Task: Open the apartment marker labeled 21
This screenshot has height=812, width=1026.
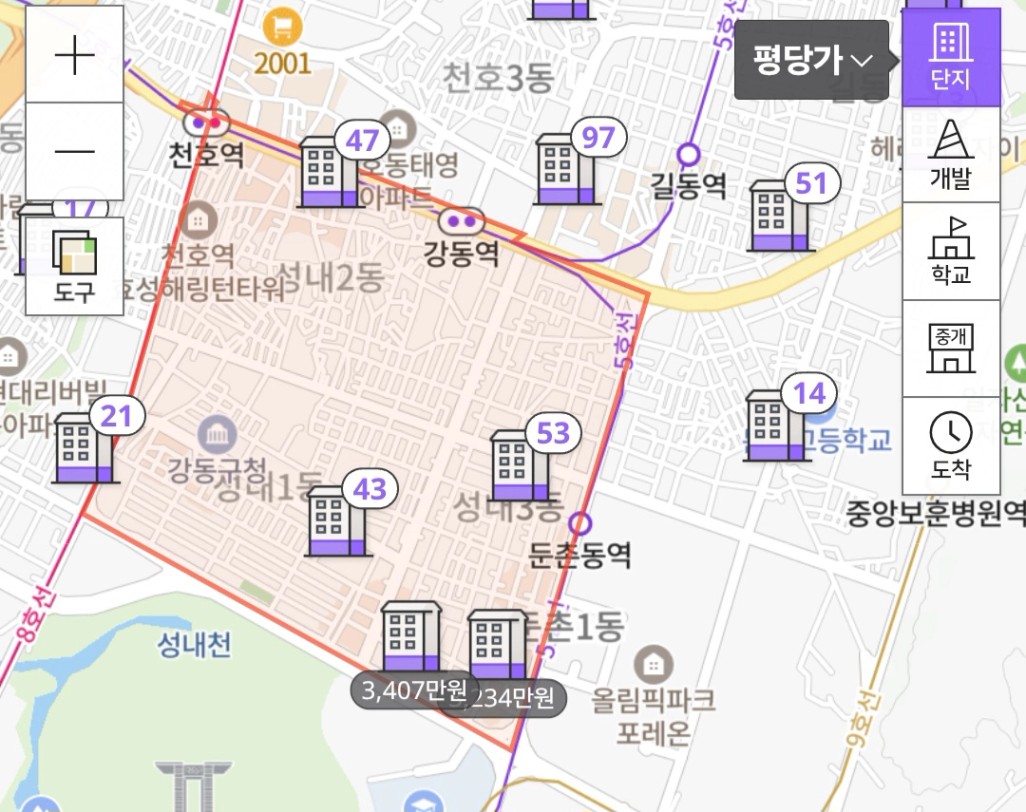Action: [x=83, y=447]
